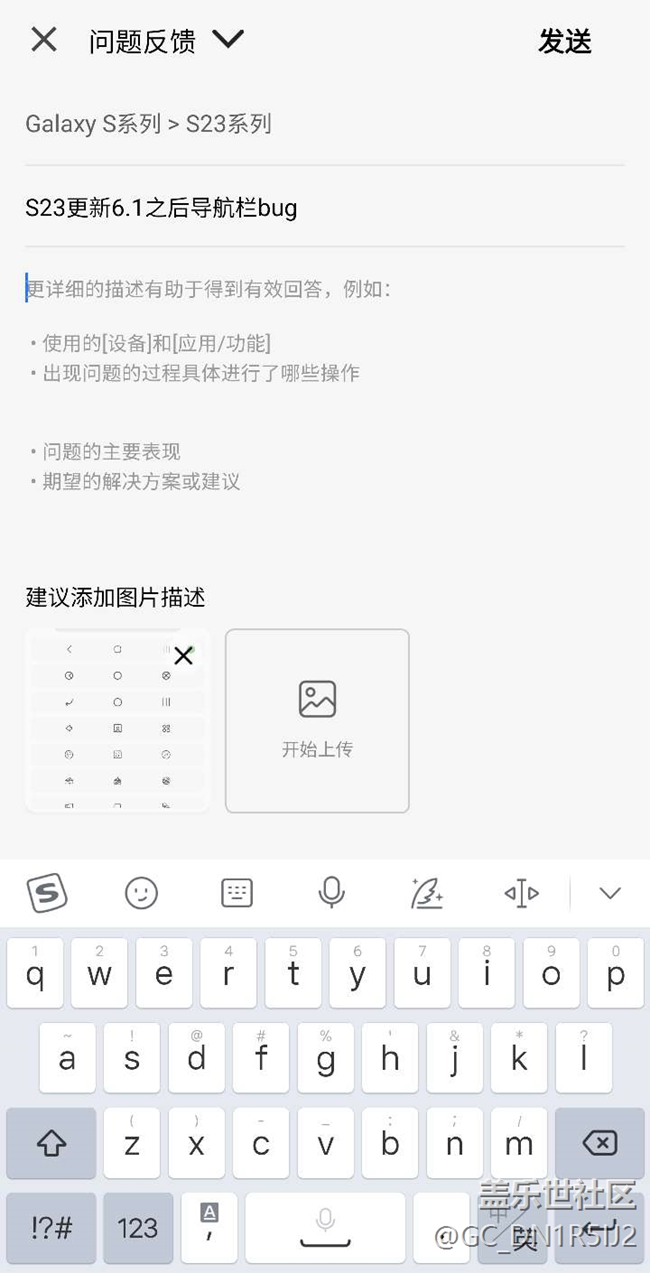
Task: Tap 开始上传 to add a picture
Action: click(x=317, y=720)
